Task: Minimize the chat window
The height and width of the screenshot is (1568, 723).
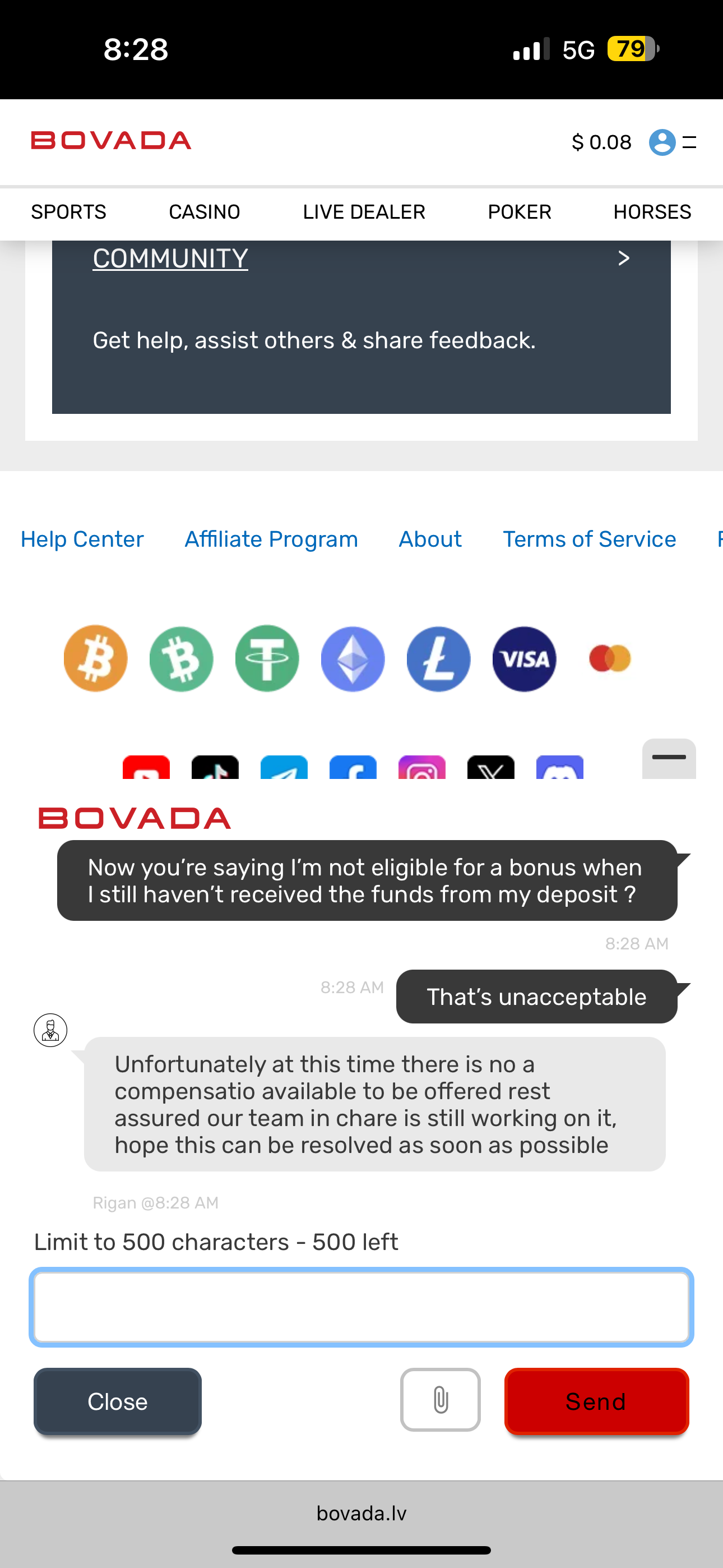Action: (x=669, y=758)
